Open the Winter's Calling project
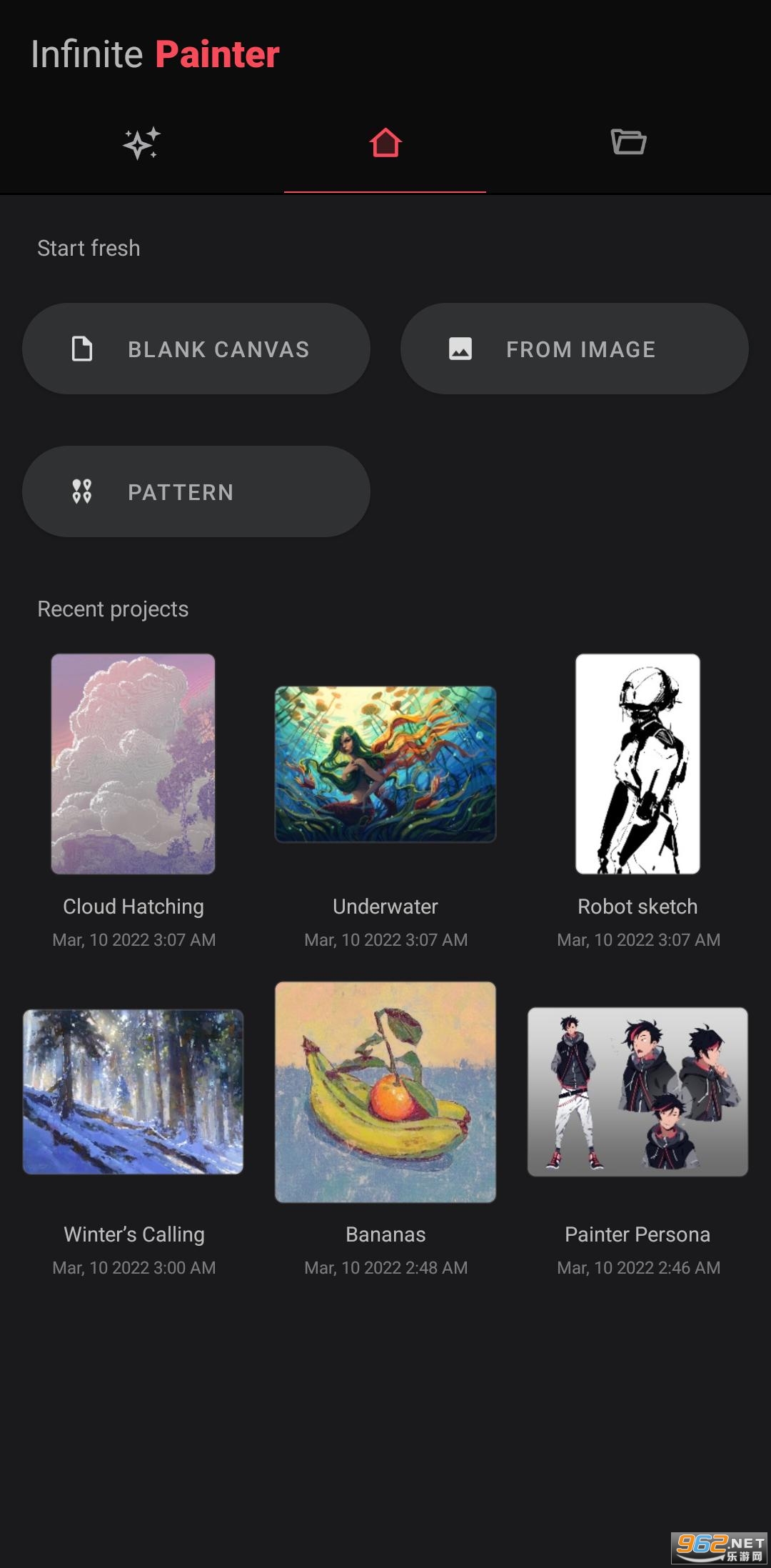 click(x=133, y=1092)
